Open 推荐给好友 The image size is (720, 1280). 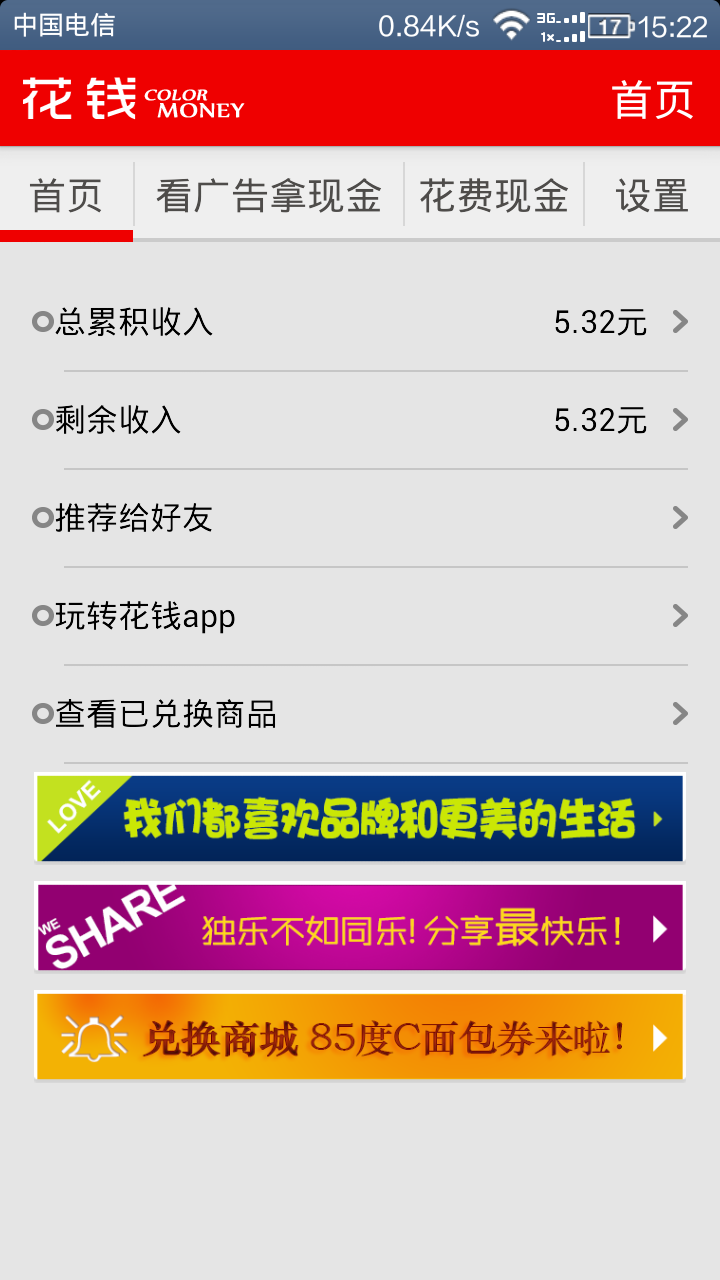(360, 518)
